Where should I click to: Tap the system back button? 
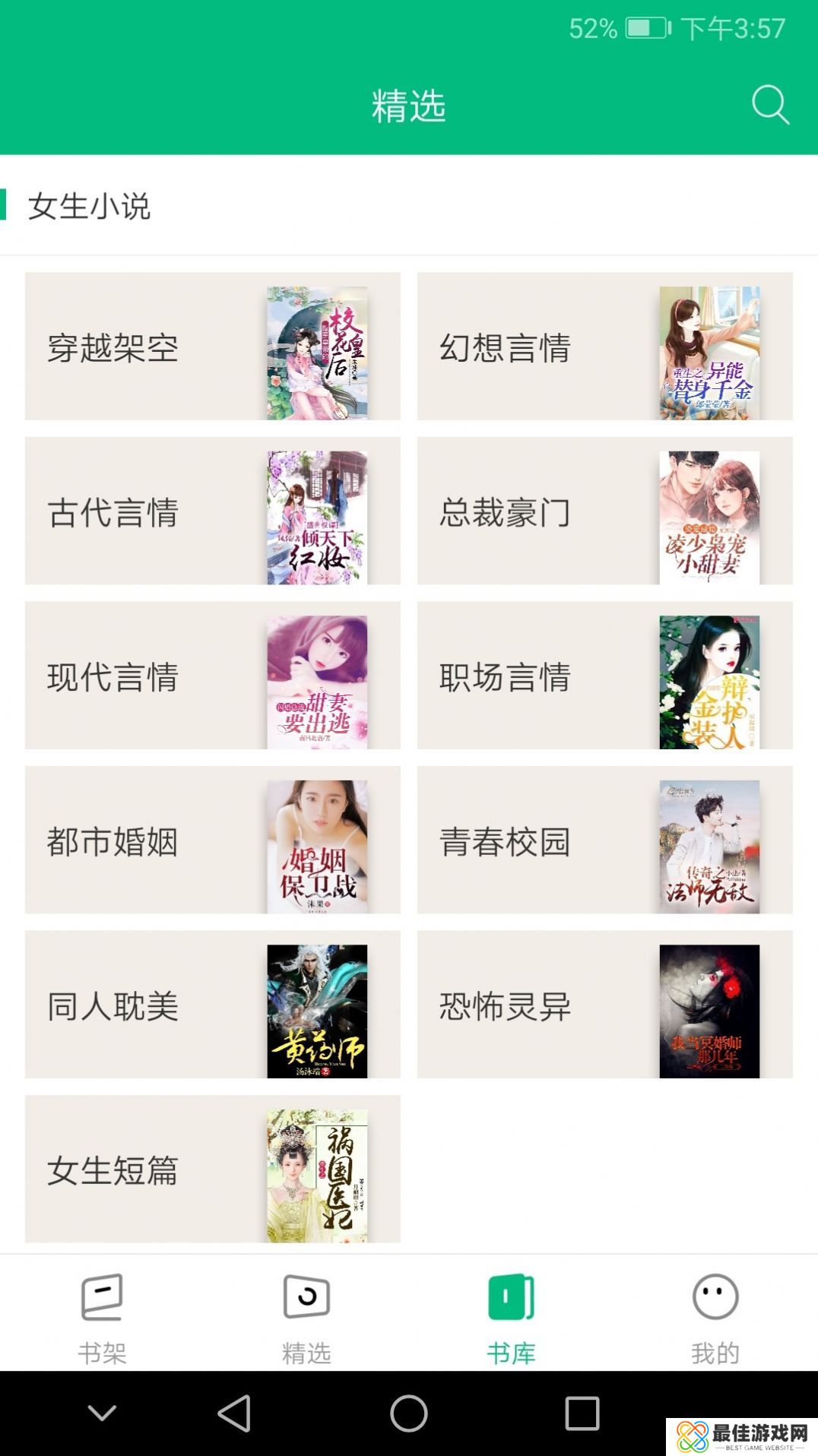click(234, 1413)
